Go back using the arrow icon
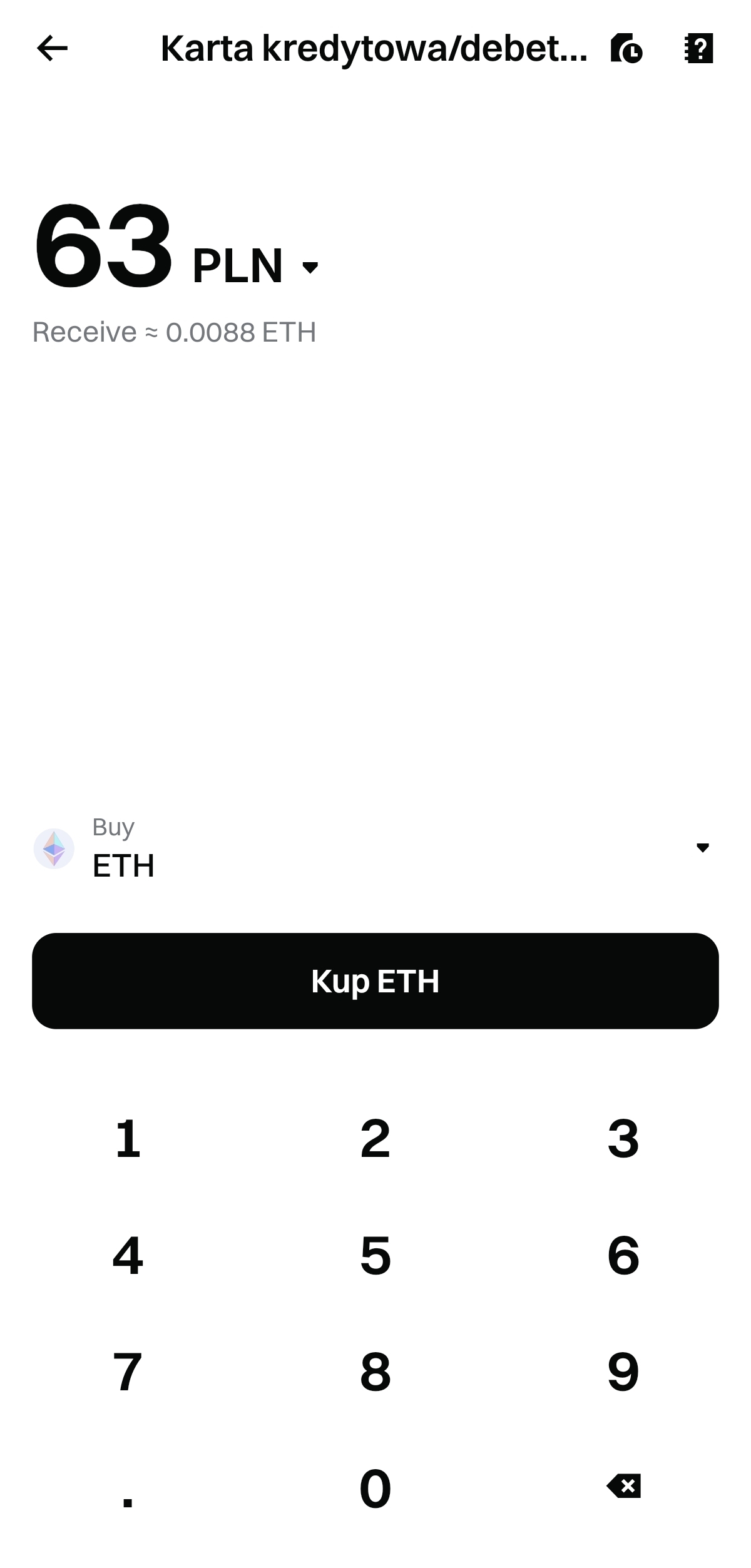This screenshot has width=751, height=1568. (52, 48)
